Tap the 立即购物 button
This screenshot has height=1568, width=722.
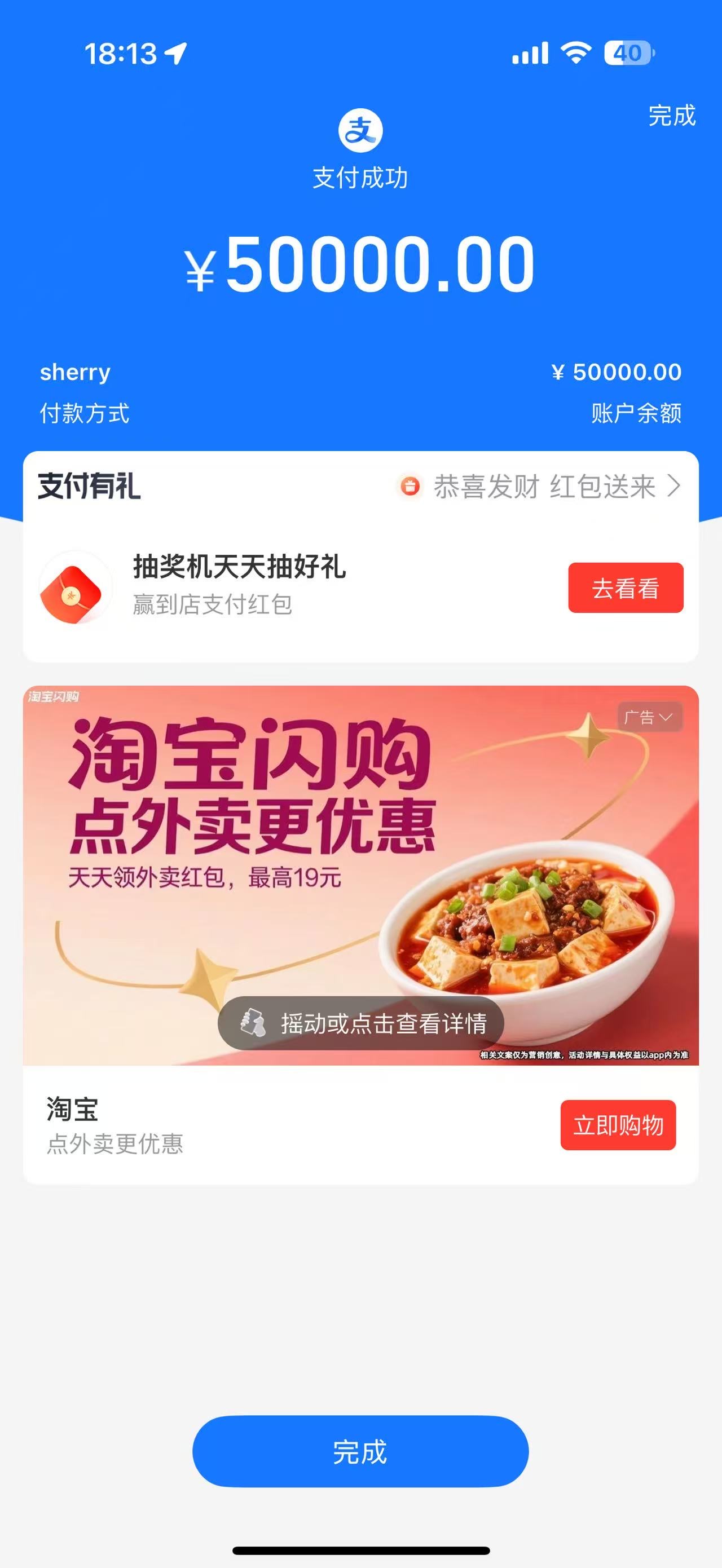click(617, 1125)
